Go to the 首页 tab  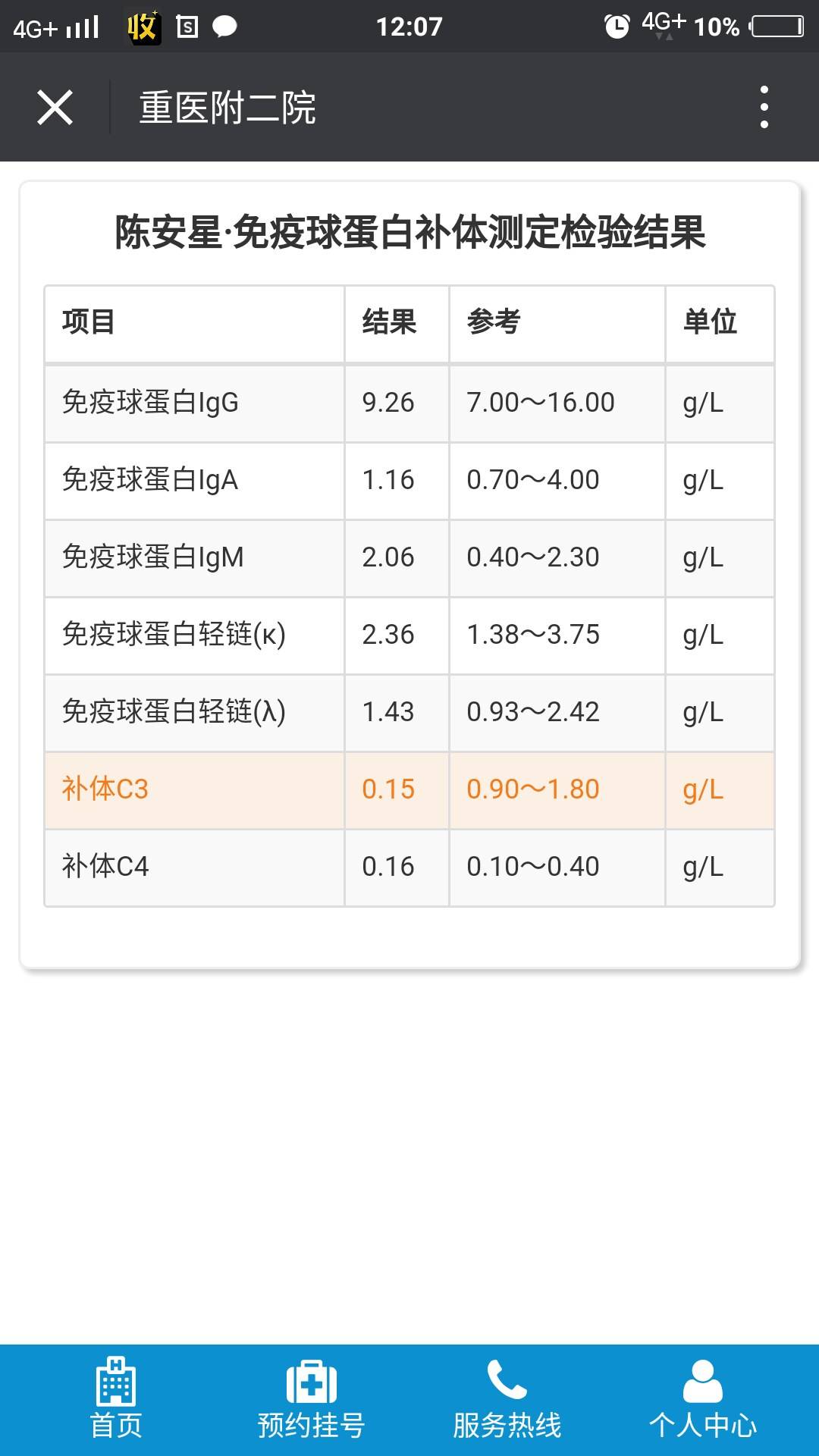tap(116, 1400)
